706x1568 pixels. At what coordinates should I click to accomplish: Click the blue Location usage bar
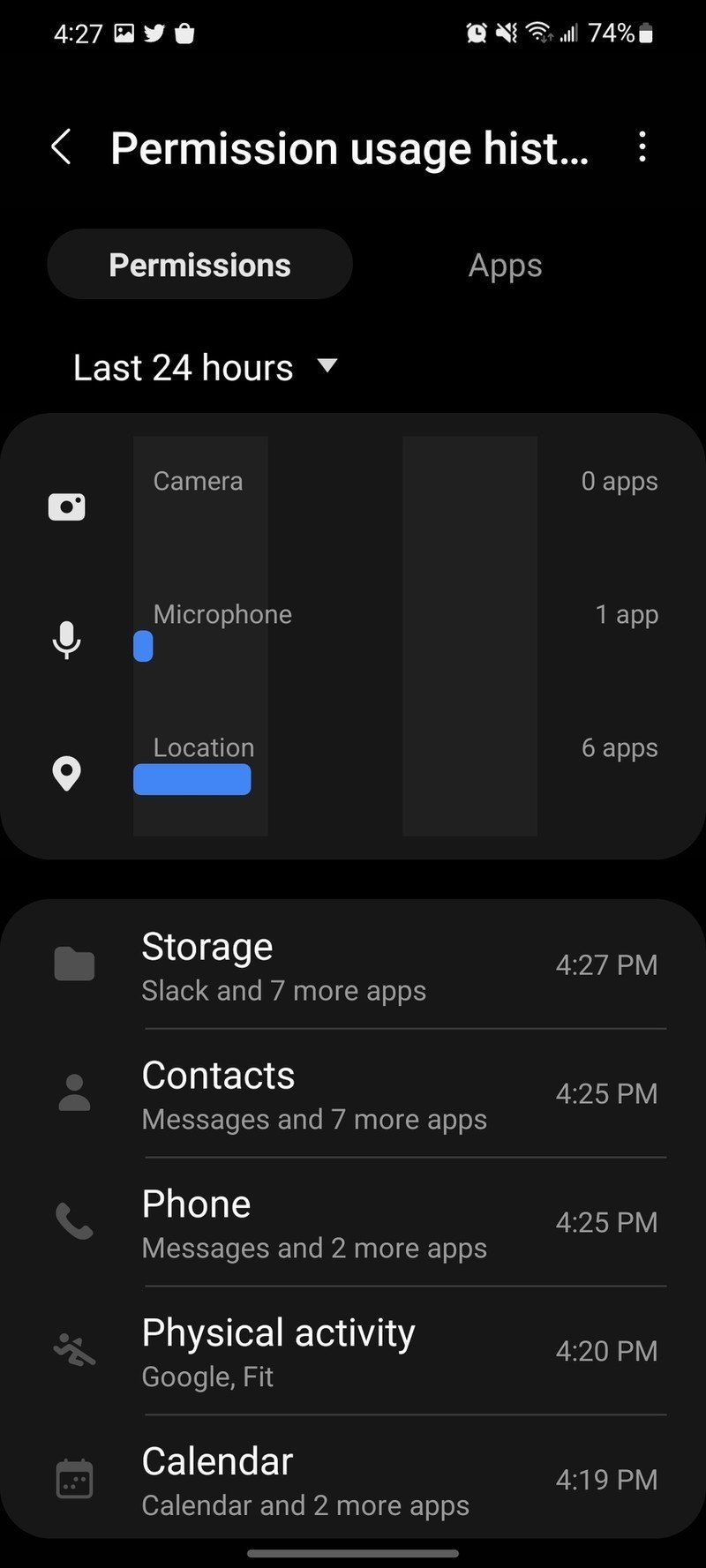192,780
